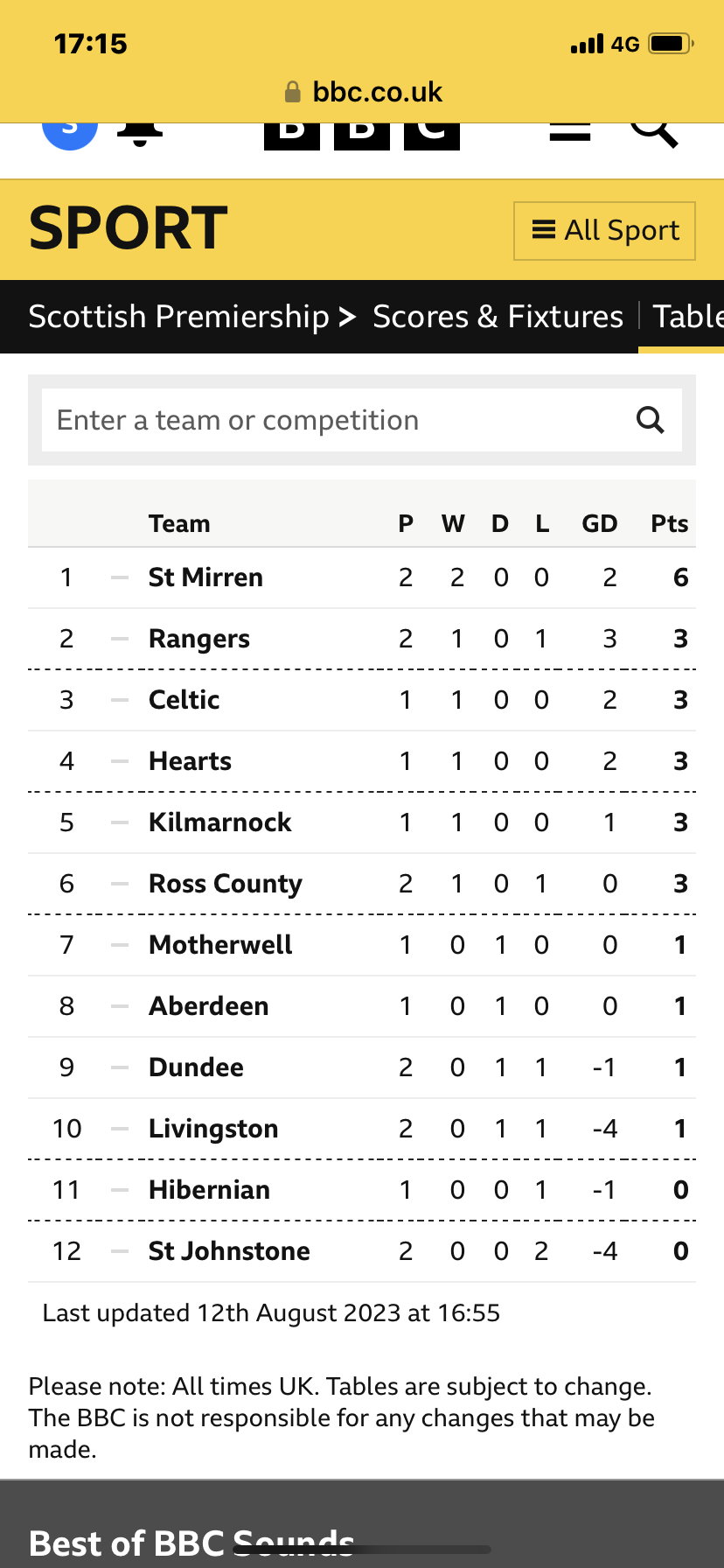The height and width of the screenshot is (1568, 724).
Task: Open the BBC notifications bell
Action: point(139,135)
